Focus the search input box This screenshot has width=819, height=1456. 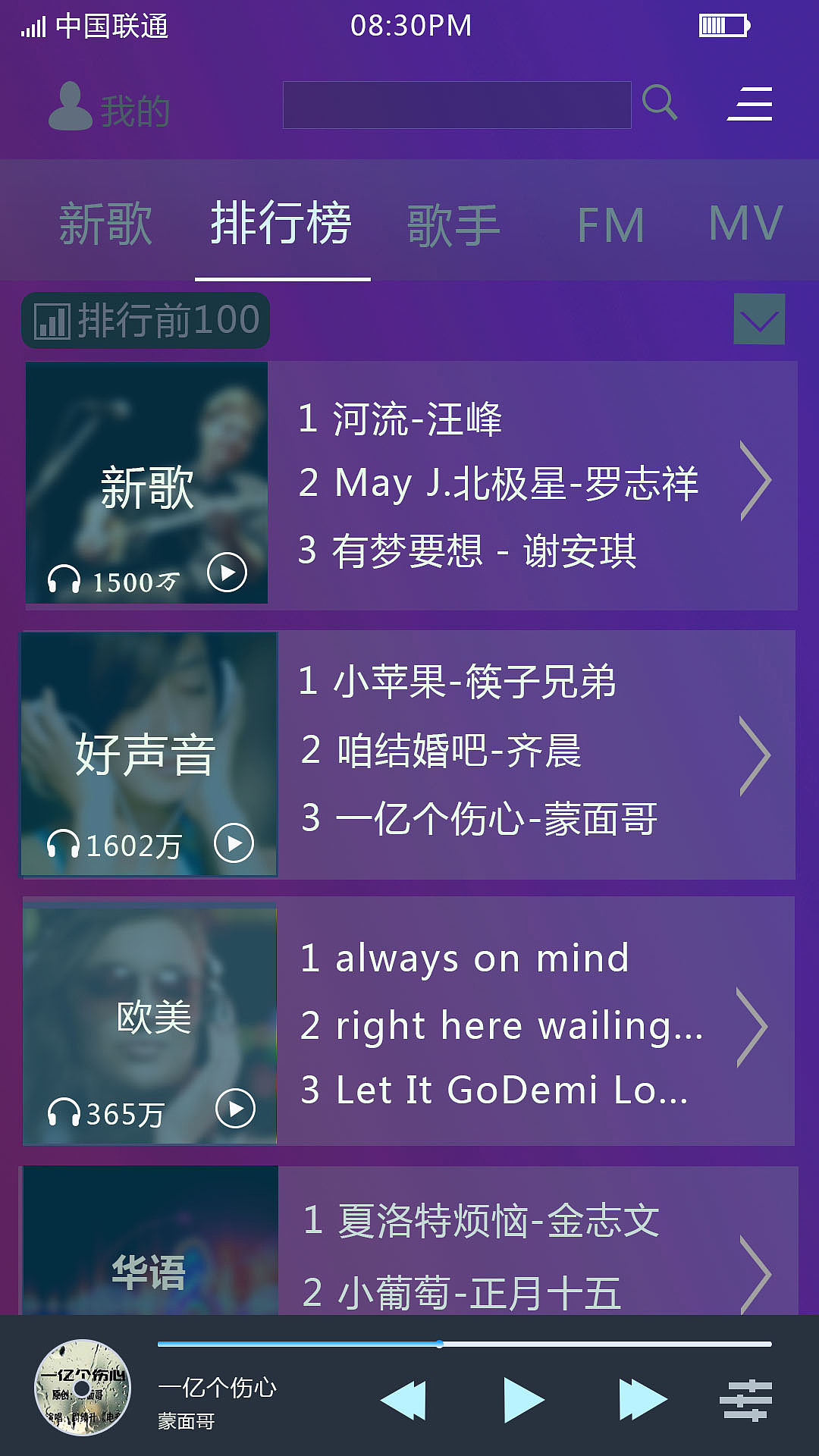pyautogui.click(x=457, y=105)
